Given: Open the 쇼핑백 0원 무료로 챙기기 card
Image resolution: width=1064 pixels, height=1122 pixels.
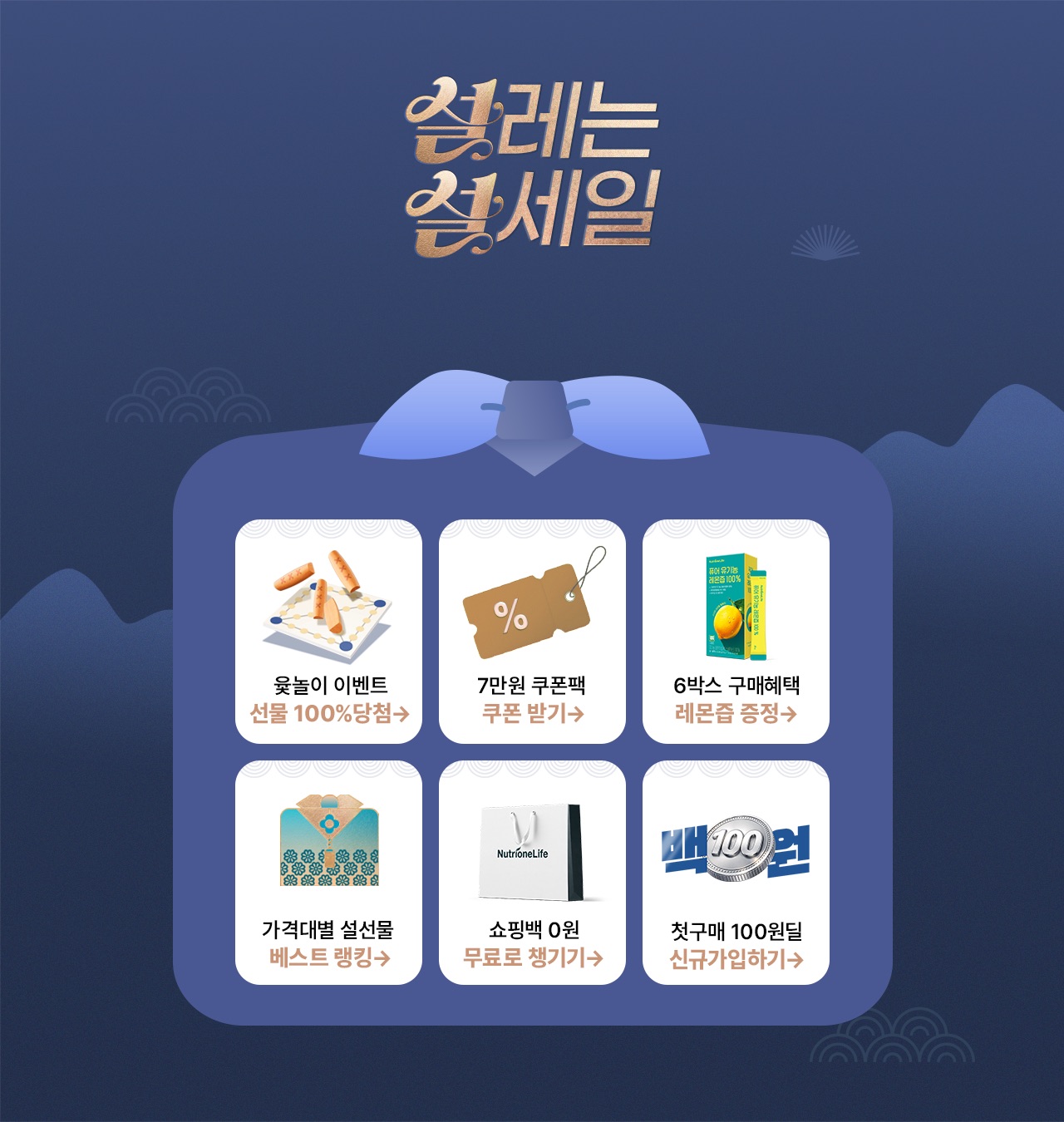Looking at the screenshot, I should point(532,873).
